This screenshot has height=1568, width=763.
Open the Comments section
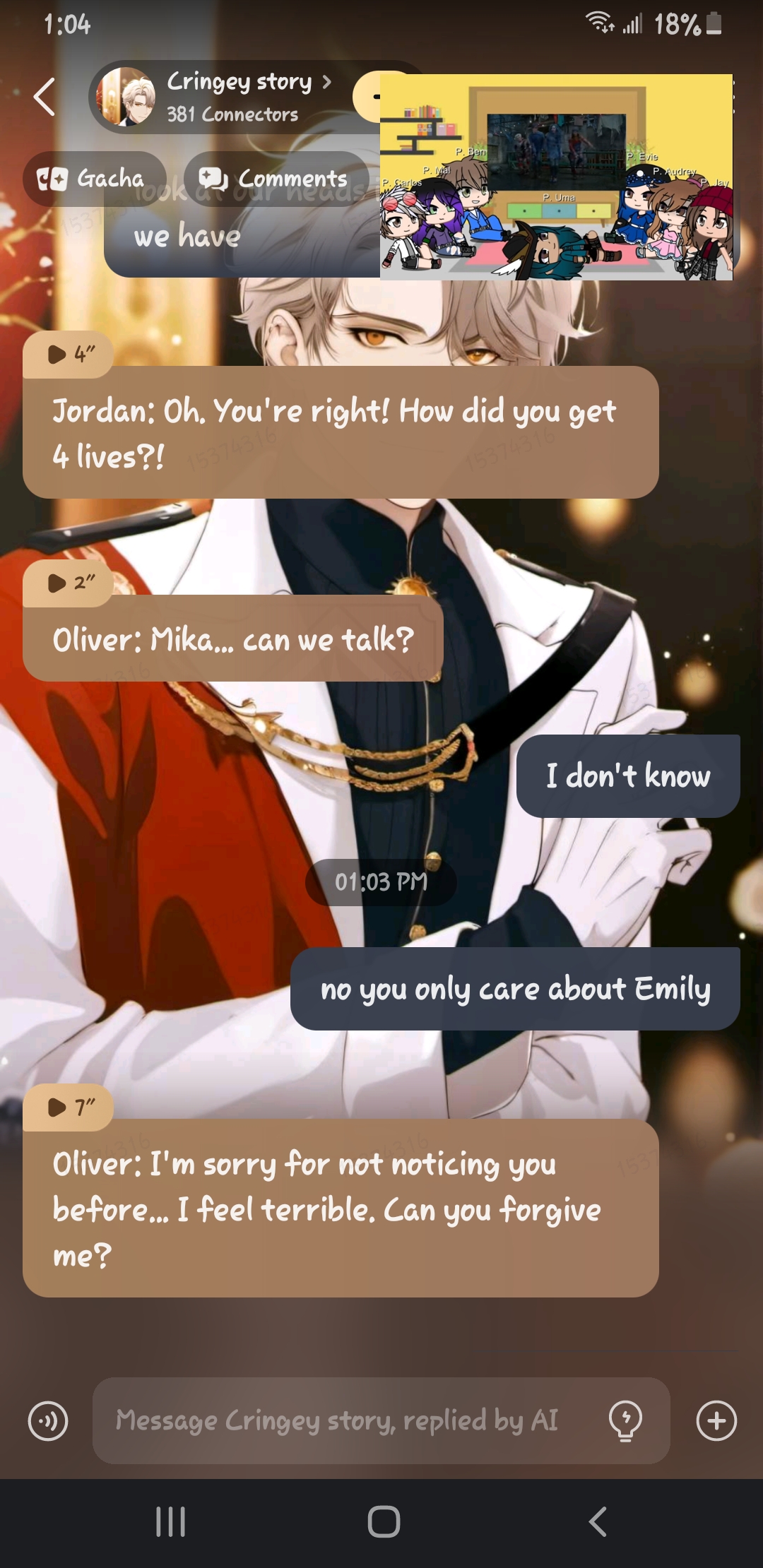pyautogui.click(x=276, y=179)
